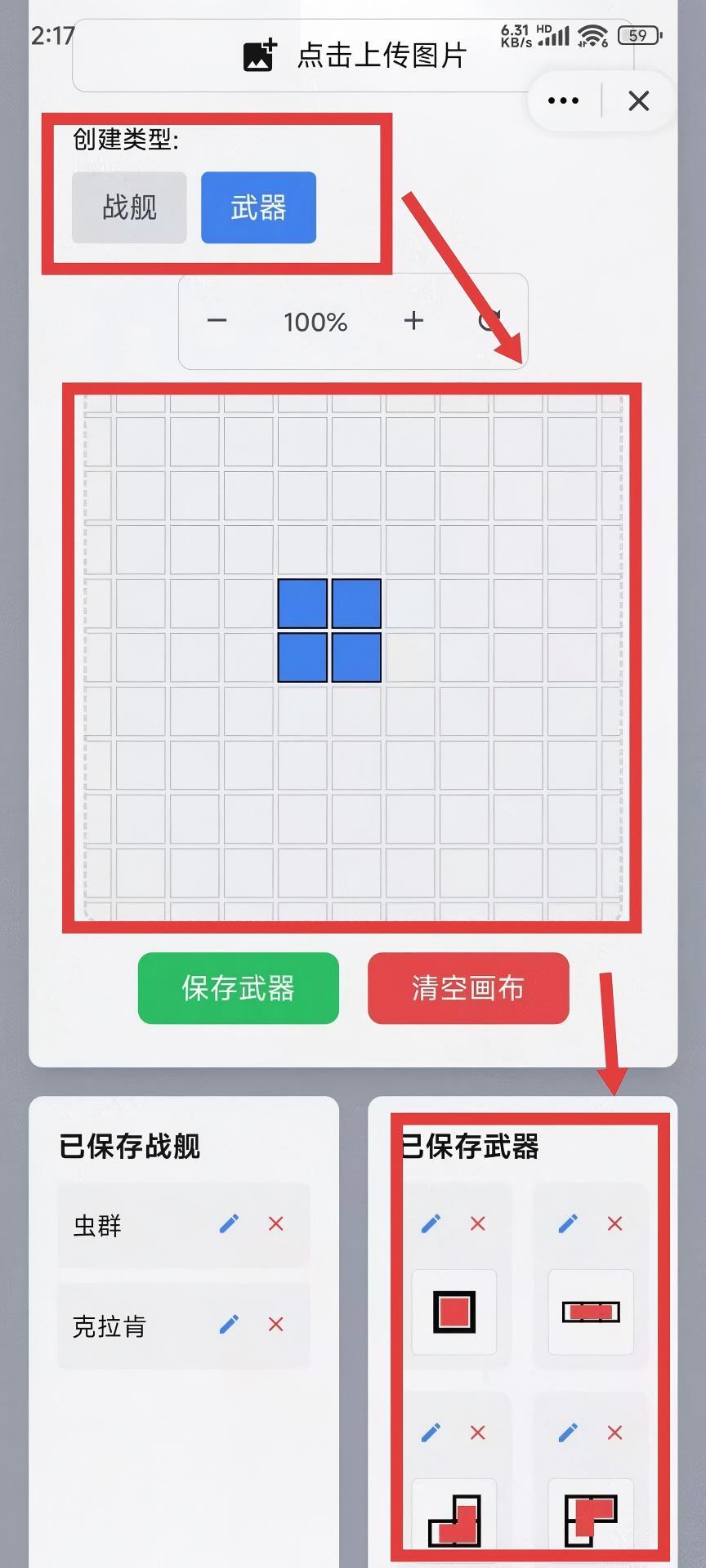Click the plus to zoom in
Viewport: 706px width, 1568px height.
413,321
